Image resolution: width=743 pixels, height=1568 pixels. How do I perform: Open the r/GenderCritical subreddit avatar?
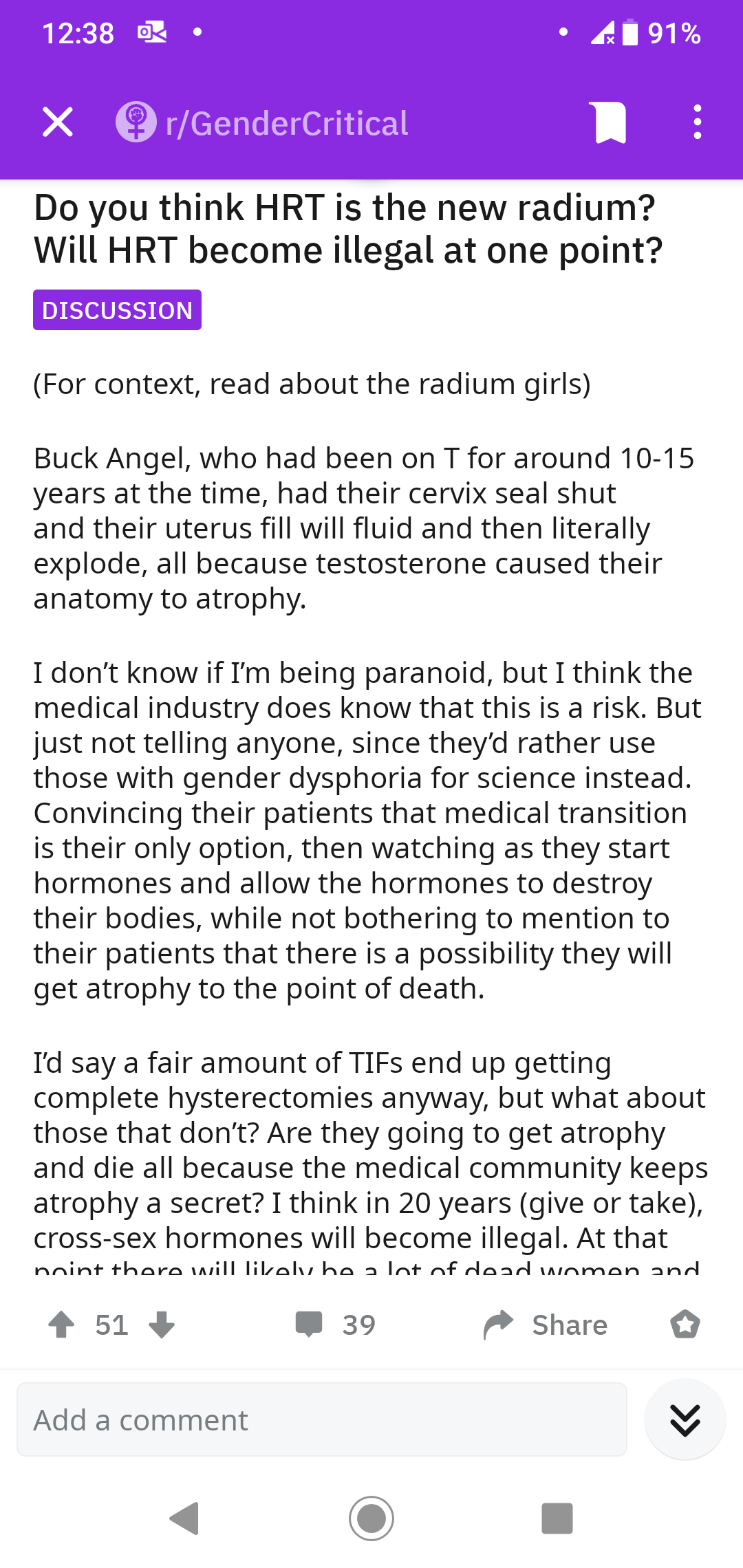pyautogui.click(x=136, y=122)
